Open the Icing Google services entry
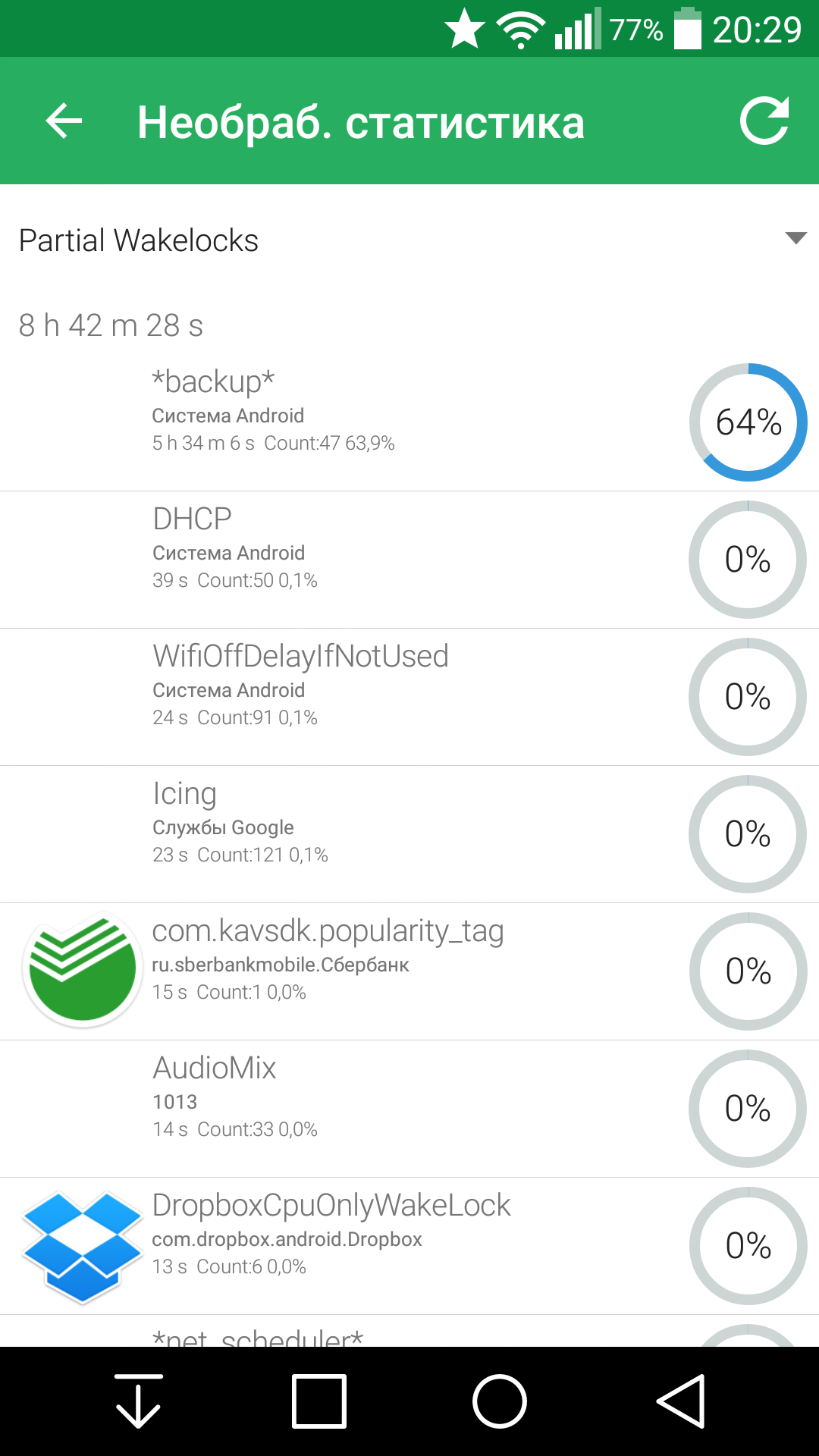Image resolution: width=819 pixels, height=1456 pixels. [409, 834]
